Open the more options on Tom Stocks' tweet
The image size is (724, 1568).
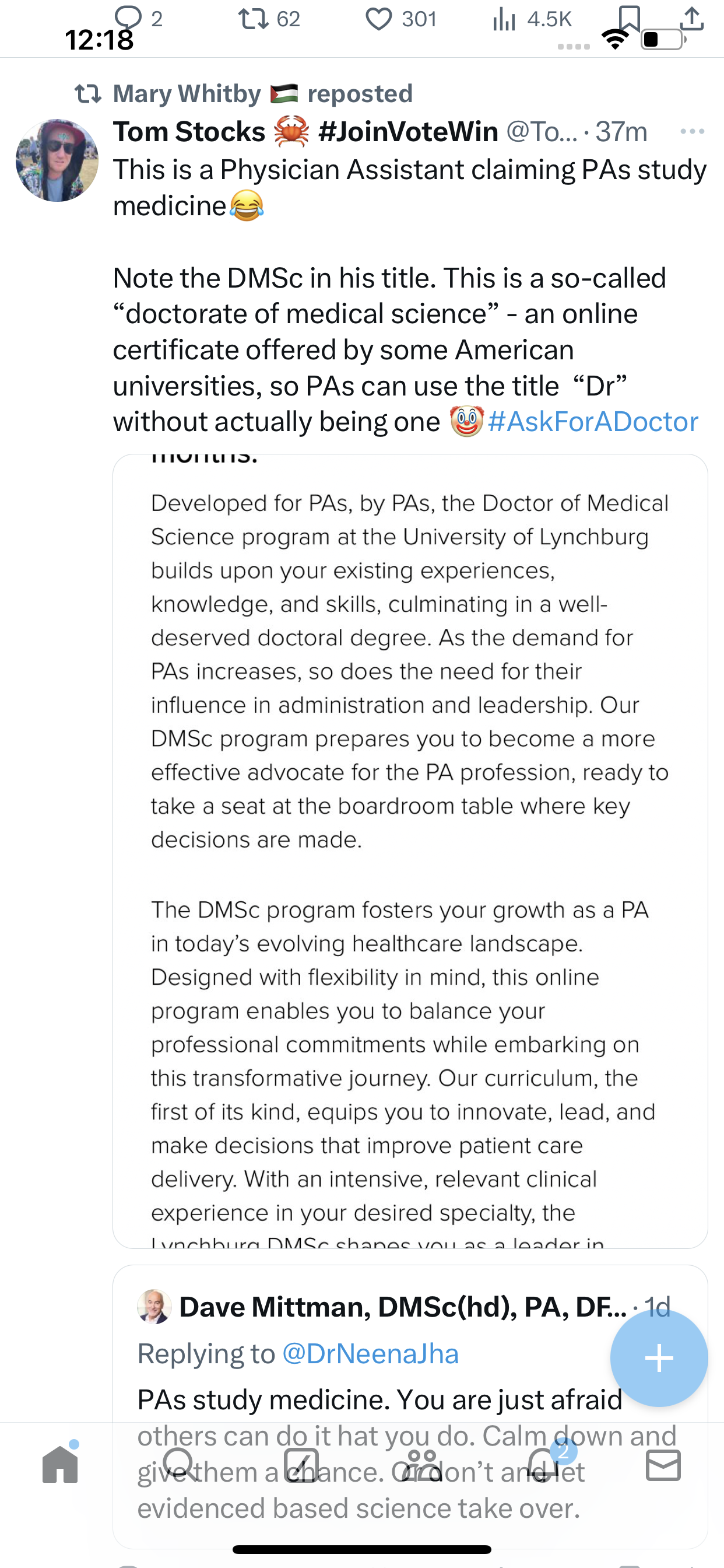[x=692, y=131]
